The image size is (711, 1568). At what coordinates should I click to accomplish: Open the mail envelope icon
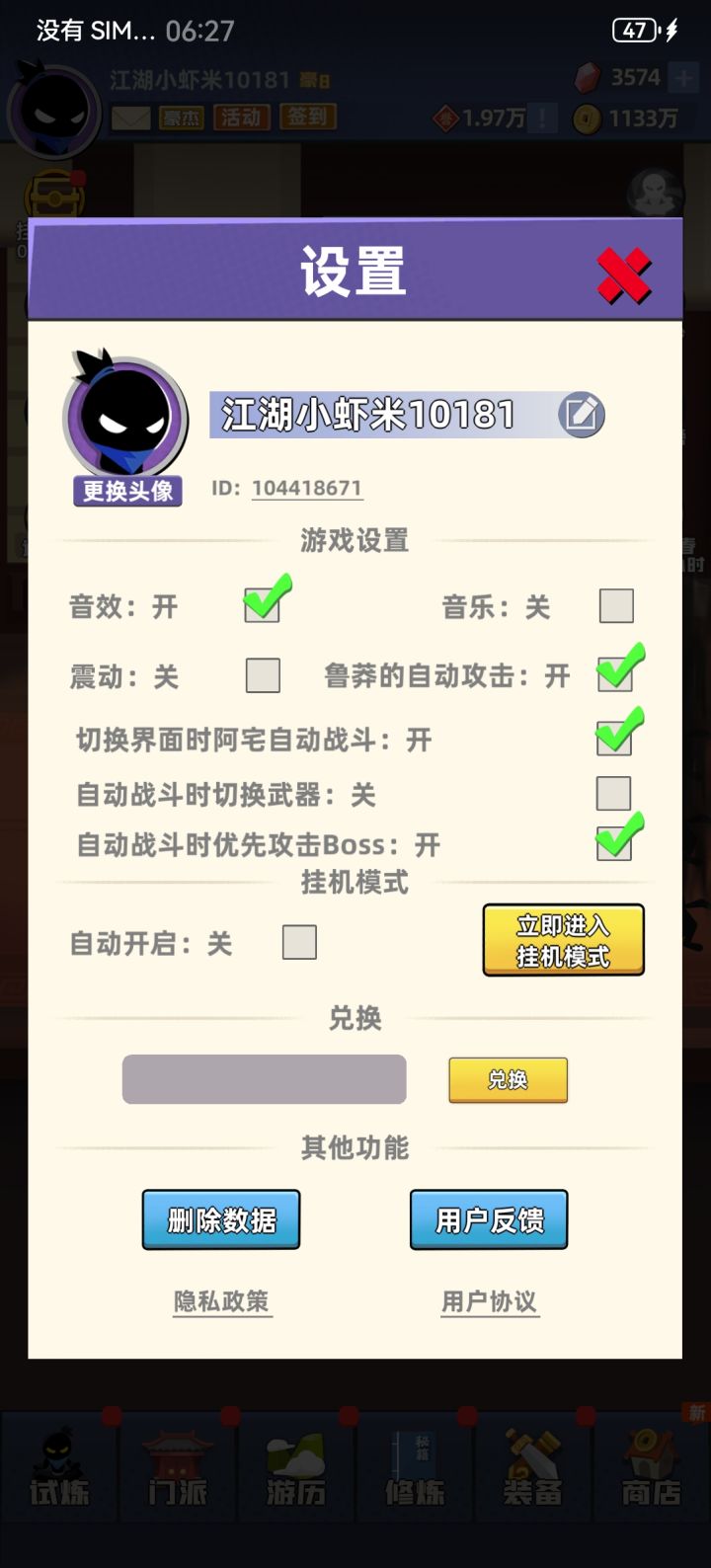pos(127,118)
